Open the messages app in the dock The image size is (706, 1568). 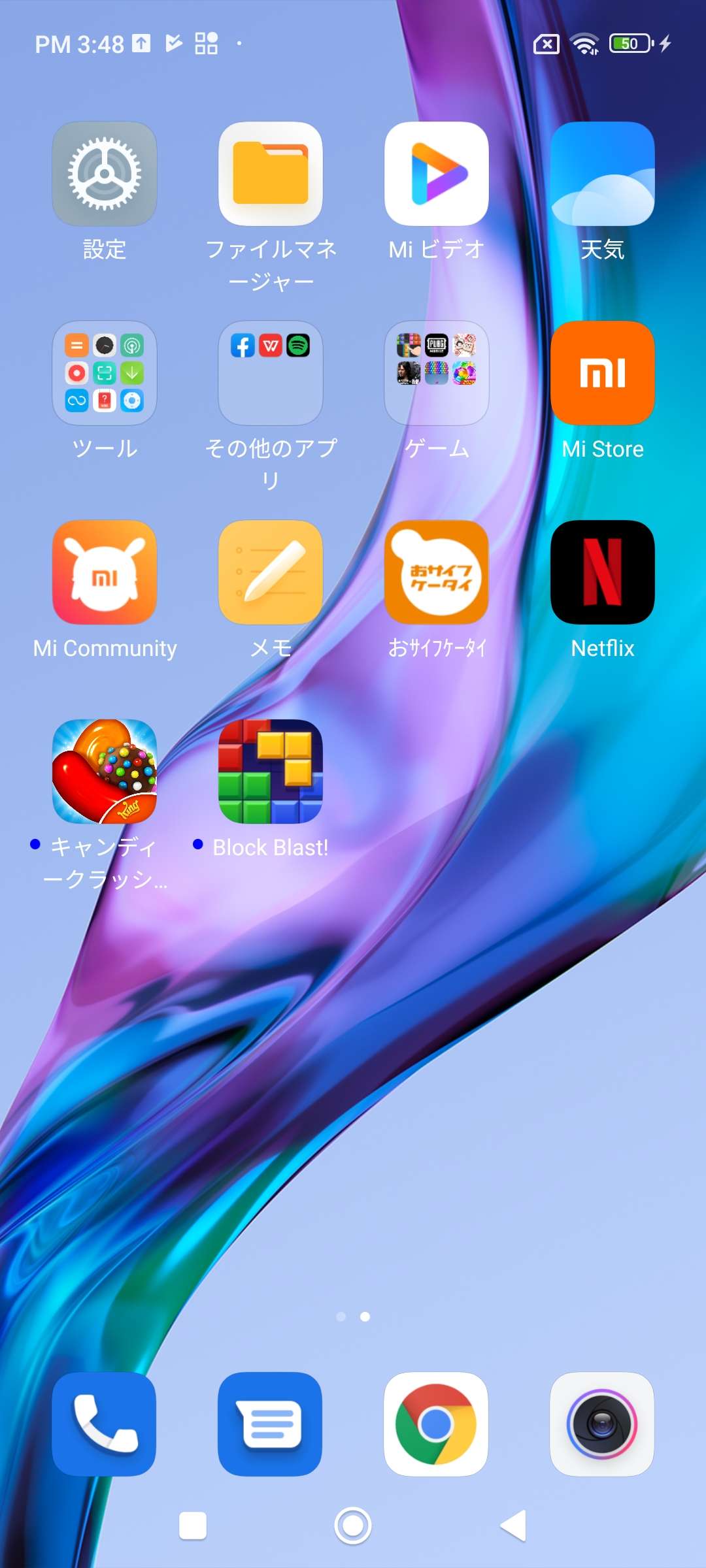[271, 1424]
